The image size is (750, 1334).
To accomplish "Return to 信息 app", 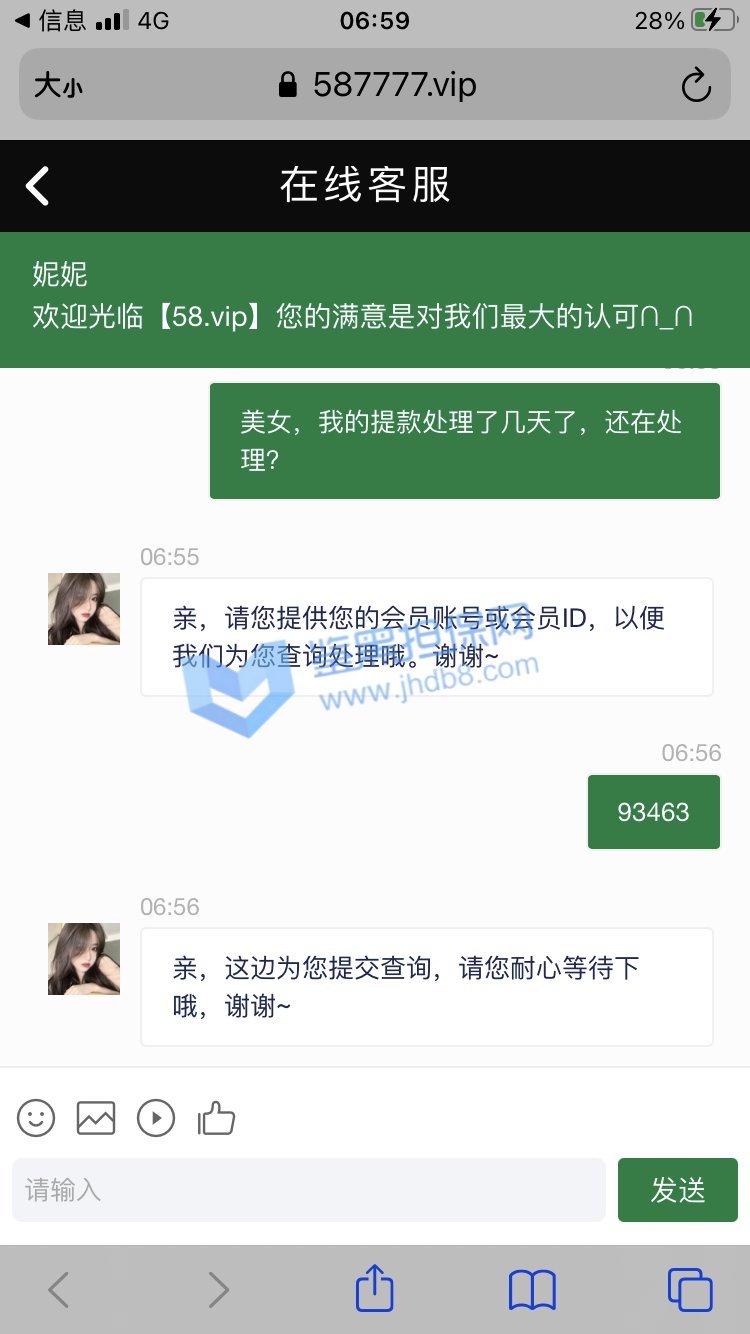I will point(50,21).
